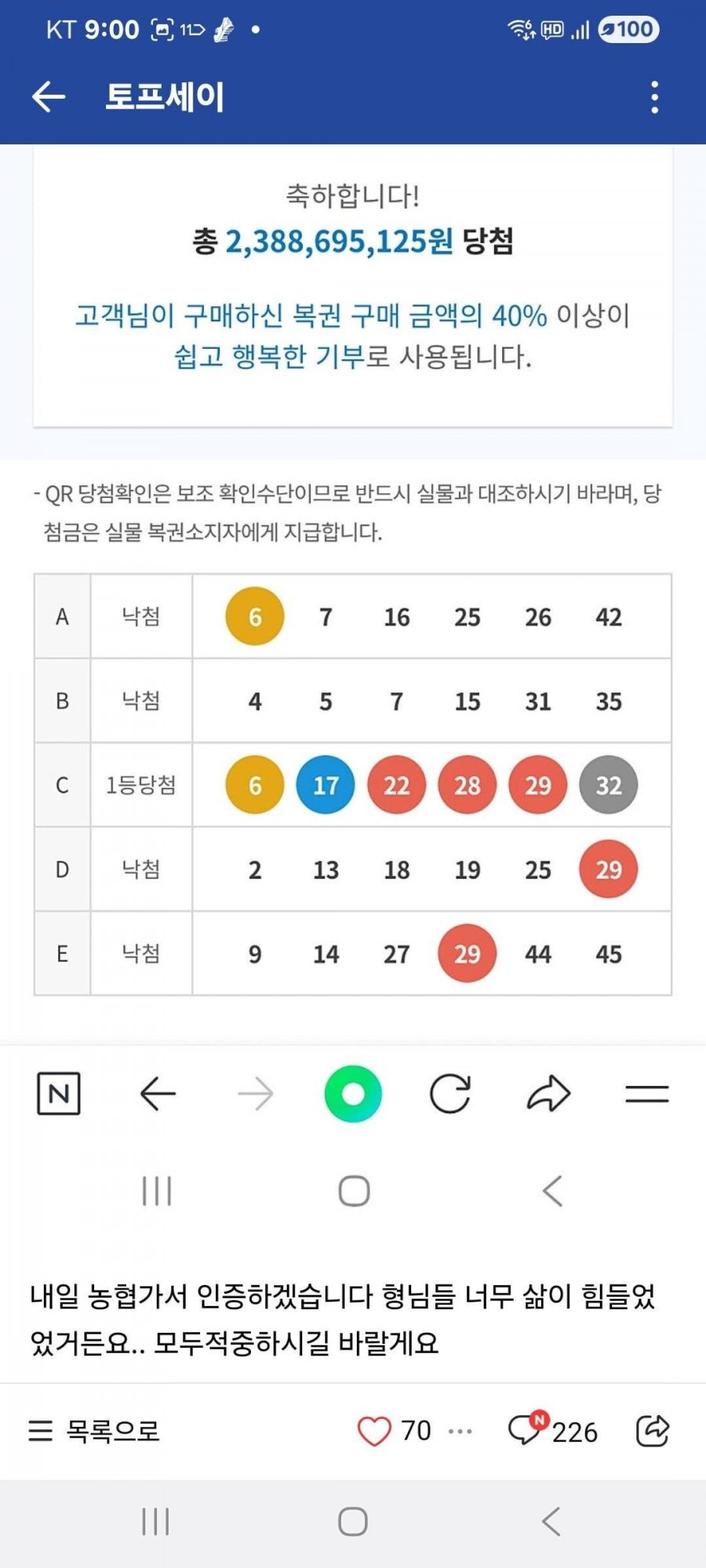Open the three-dot options beside the like count
Screen dimensions: 706x1568
click(460, 1432)
